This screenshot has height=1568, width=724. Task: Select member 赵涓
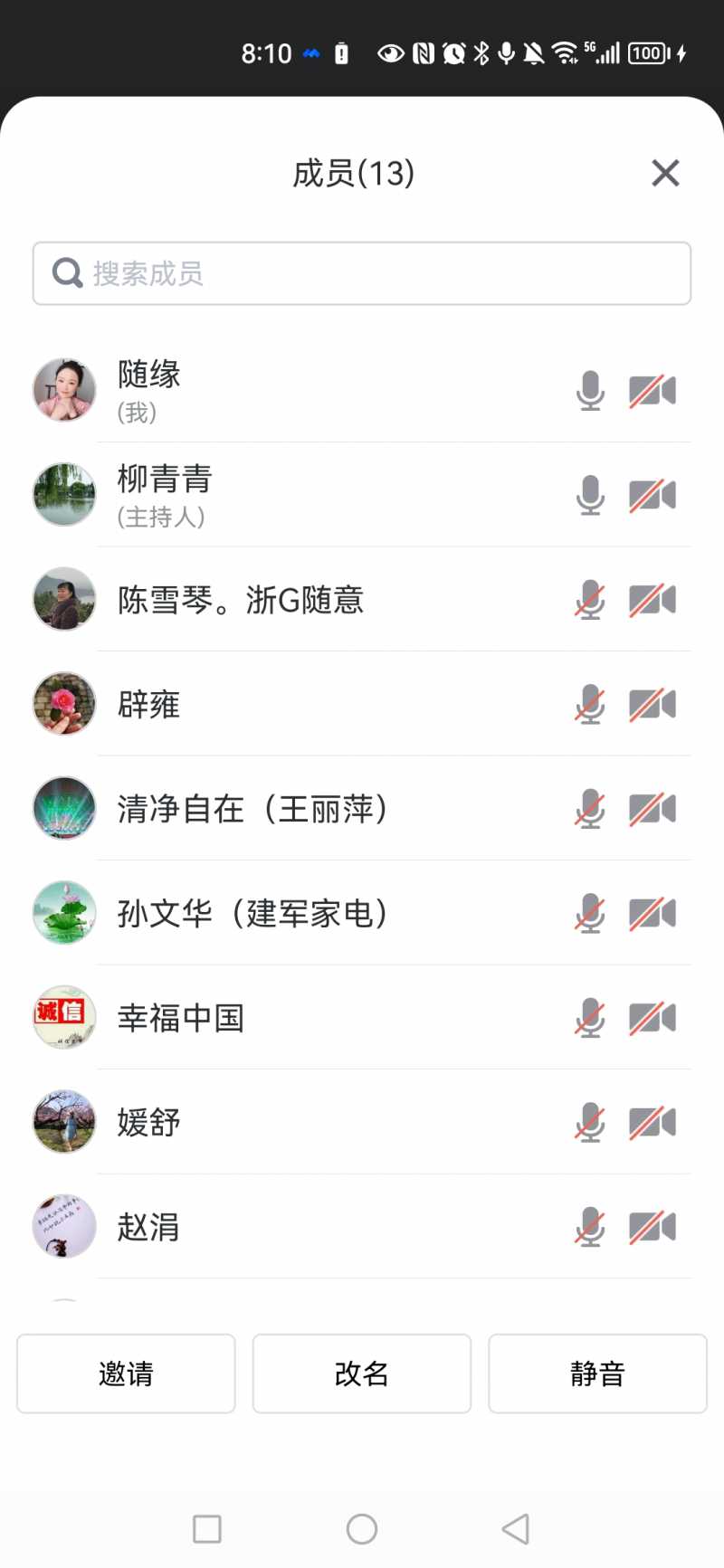click(x=271, y=1227)
